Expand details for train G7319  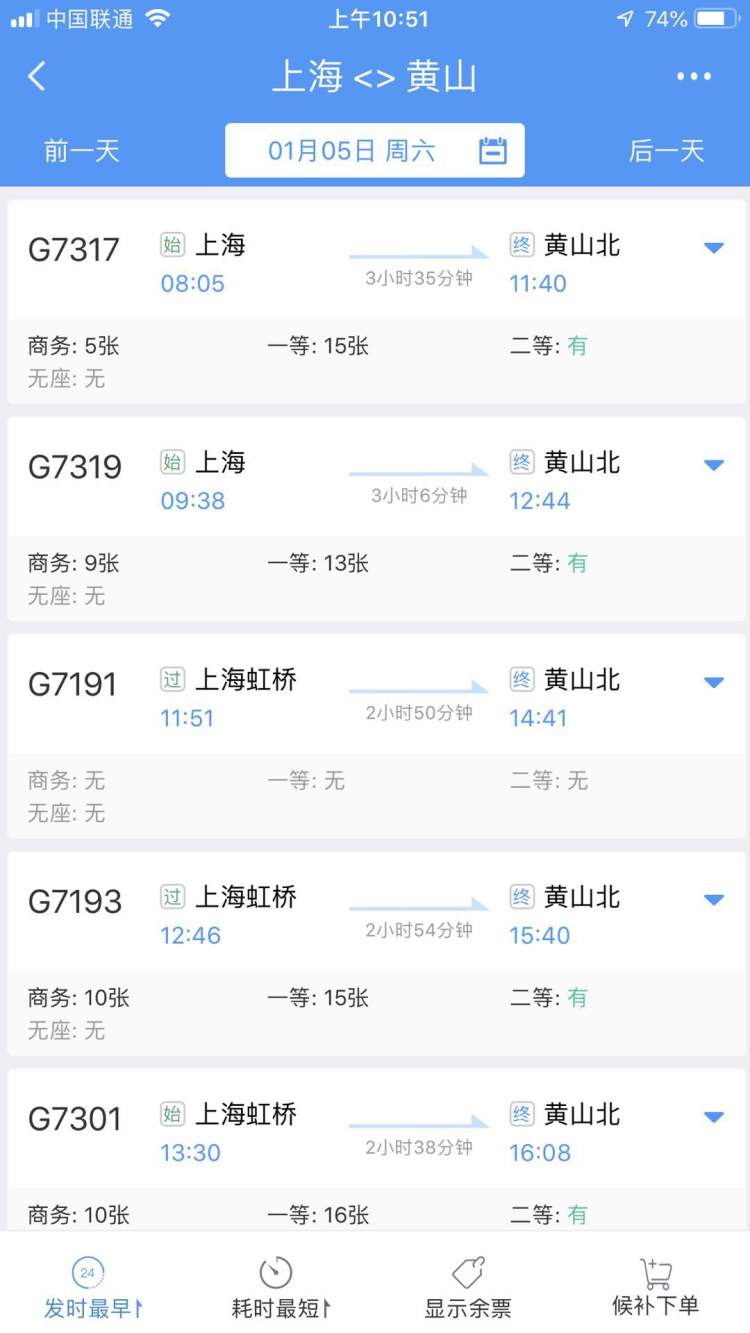pyautogui.click(x=714, y=464)
